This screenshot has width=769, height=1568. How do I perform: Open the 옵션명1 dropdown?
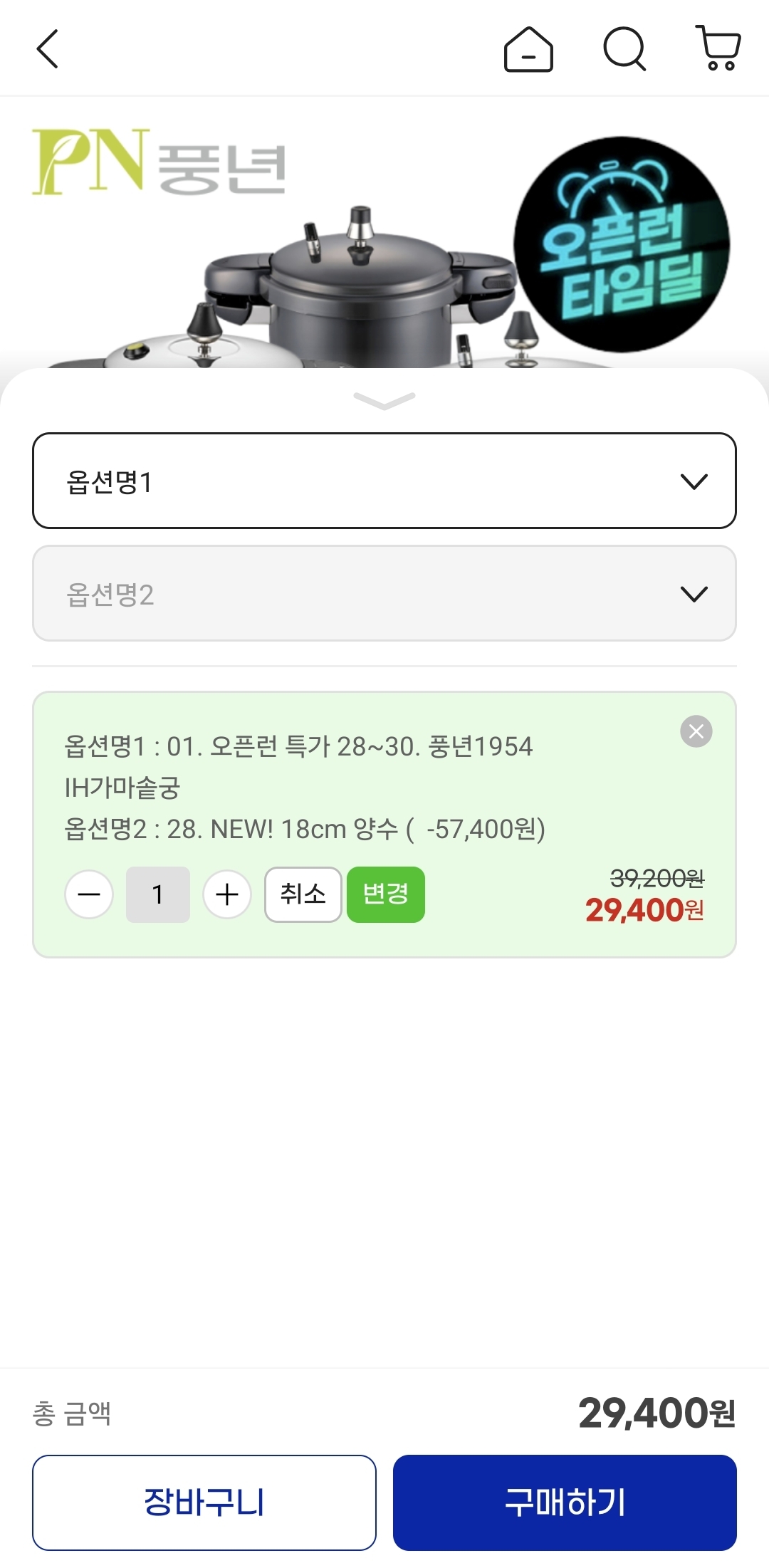[x=384, y=481]
